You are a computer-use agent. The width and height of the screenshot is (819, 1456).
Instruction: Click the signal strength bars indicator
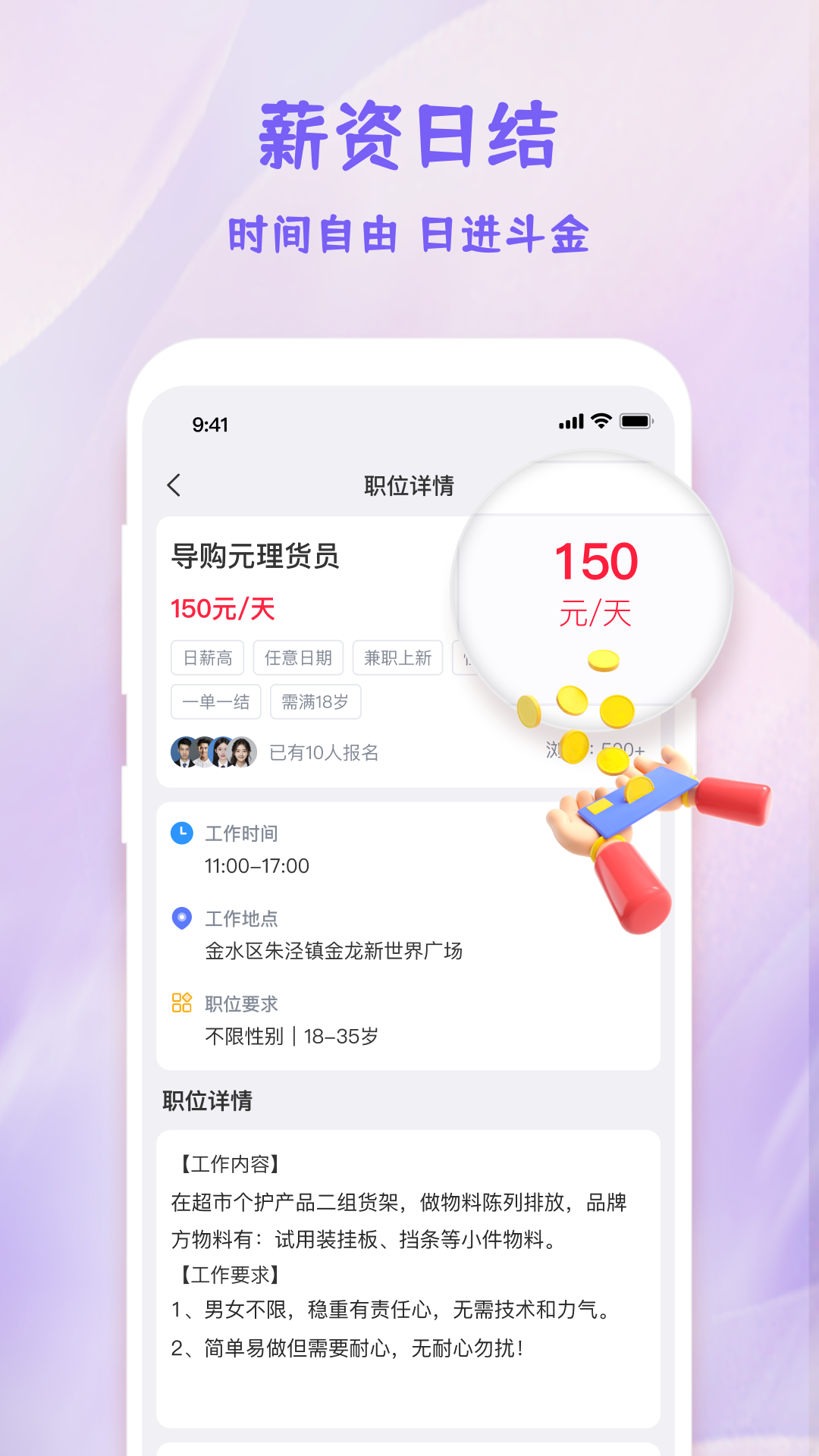570,422
